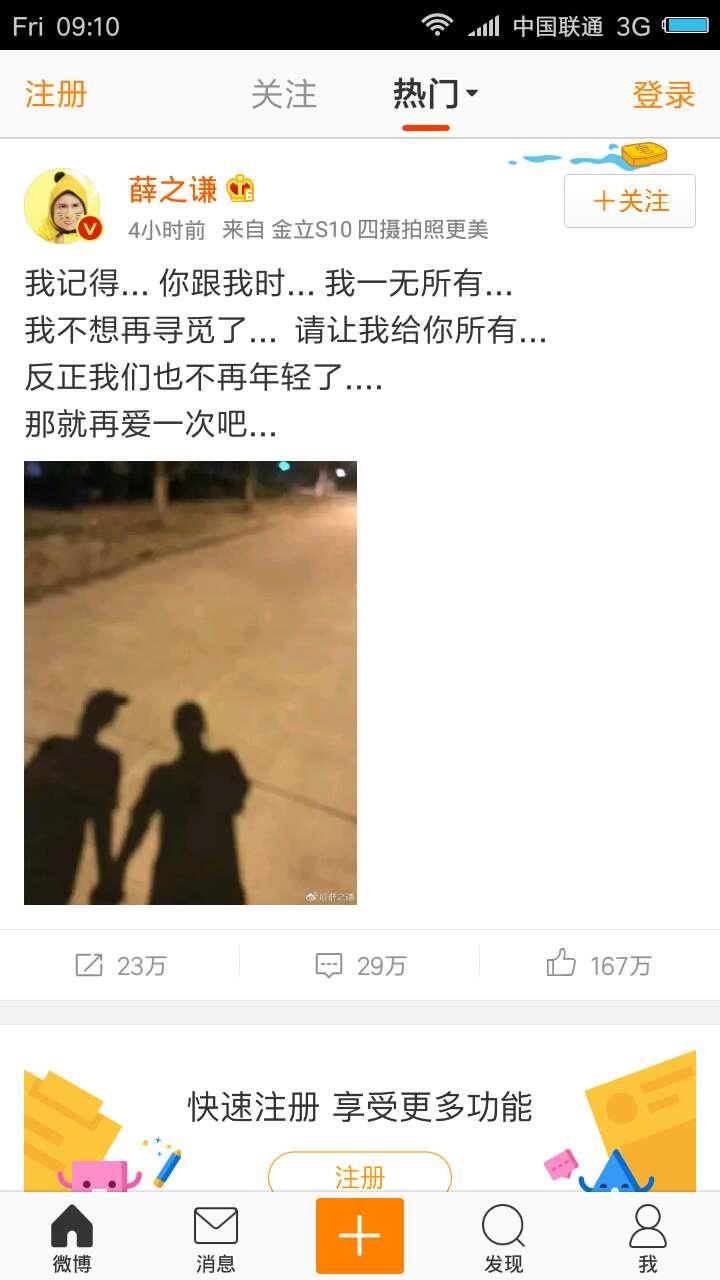
Task: Tap the 注册 button in signup banner
Action: [360, 1175]
